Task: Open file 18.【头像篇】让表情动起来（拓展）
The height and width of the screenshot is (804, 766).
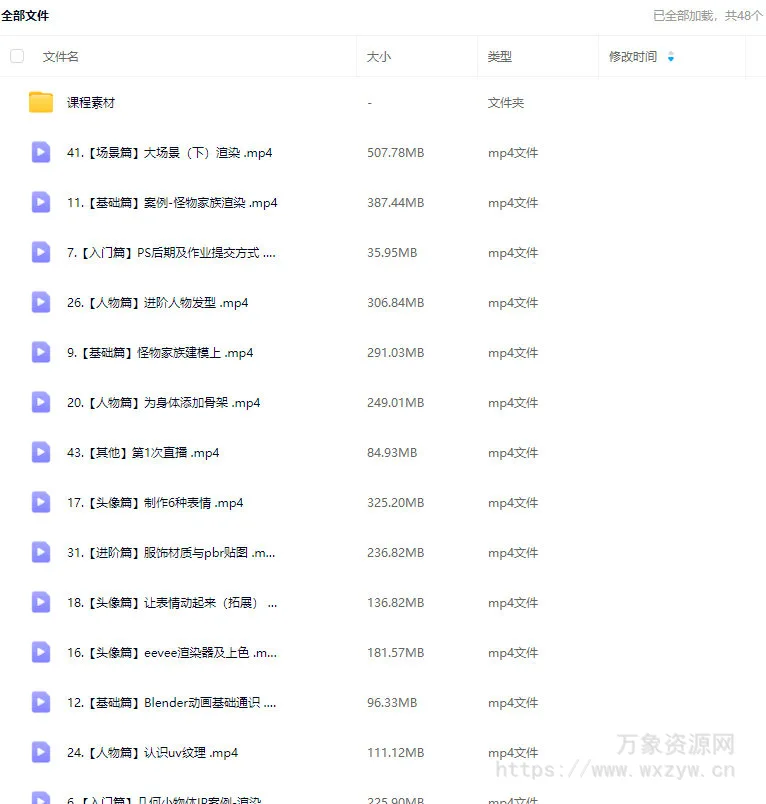Action: tap(172, 603)
